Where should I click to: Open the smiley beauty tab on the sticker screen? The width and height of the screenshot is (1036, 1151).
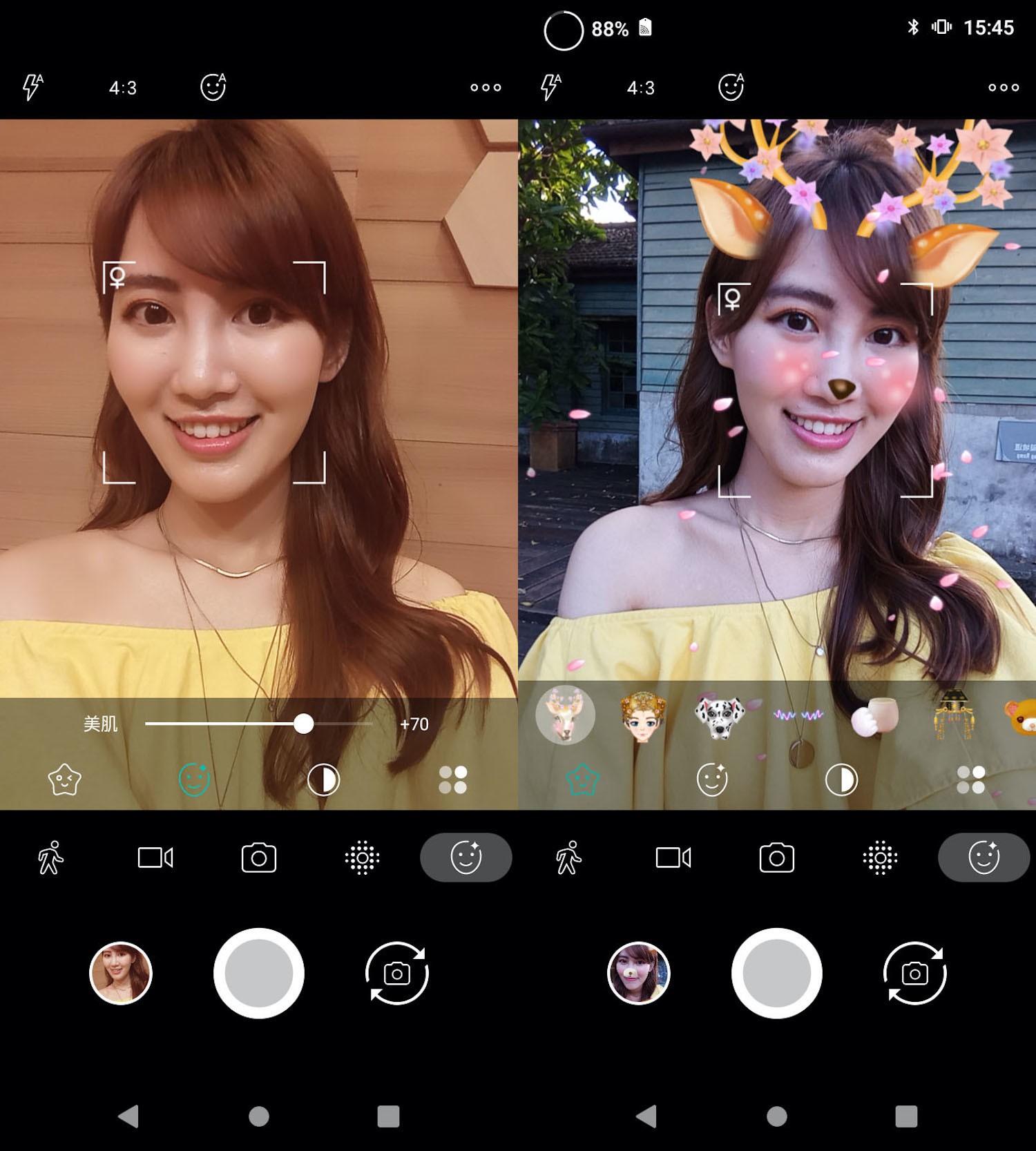(x=712, y=780)
